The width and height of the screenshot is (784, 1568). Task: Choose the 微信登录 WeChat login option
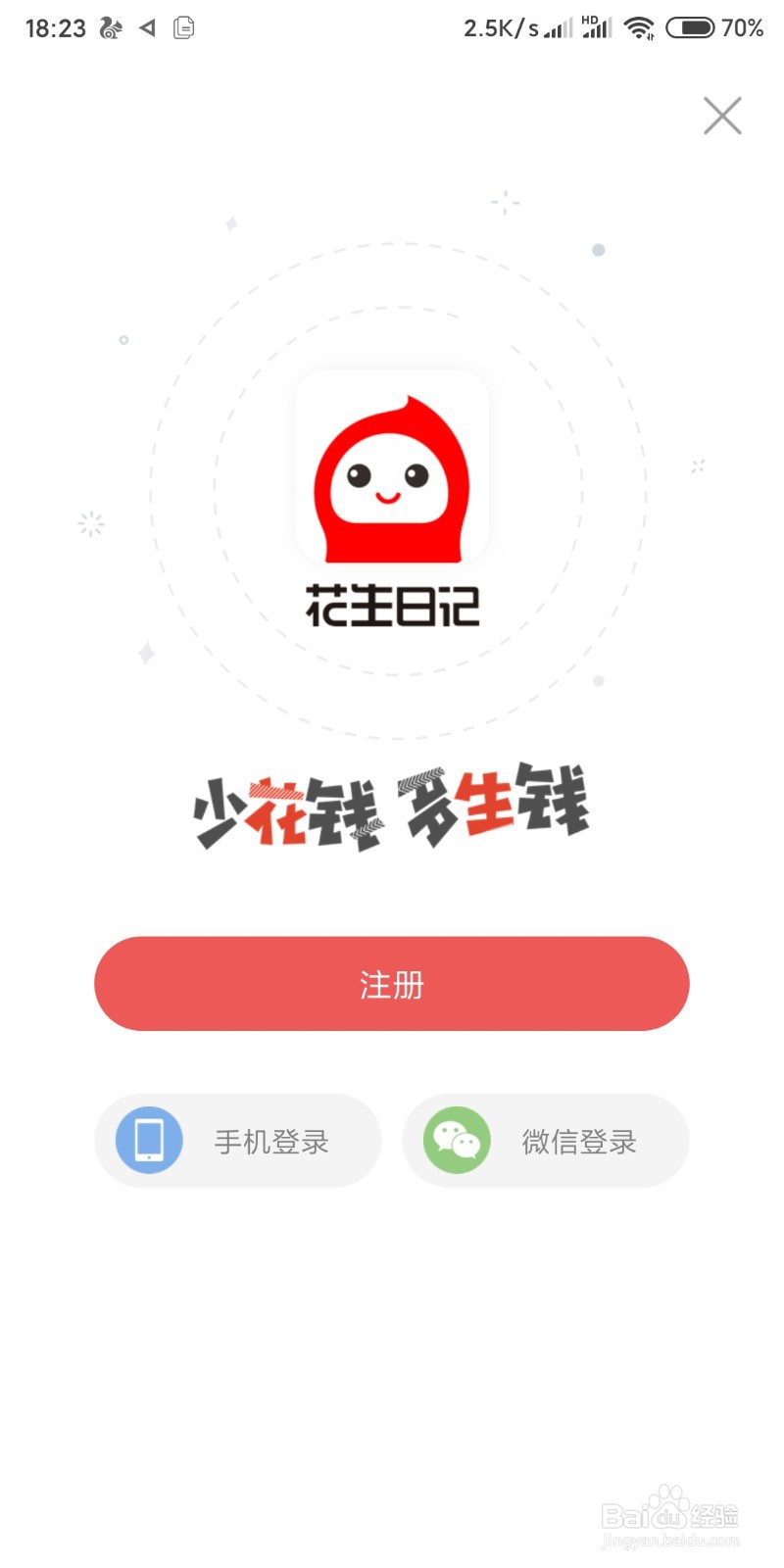[x=578, y=1140]
